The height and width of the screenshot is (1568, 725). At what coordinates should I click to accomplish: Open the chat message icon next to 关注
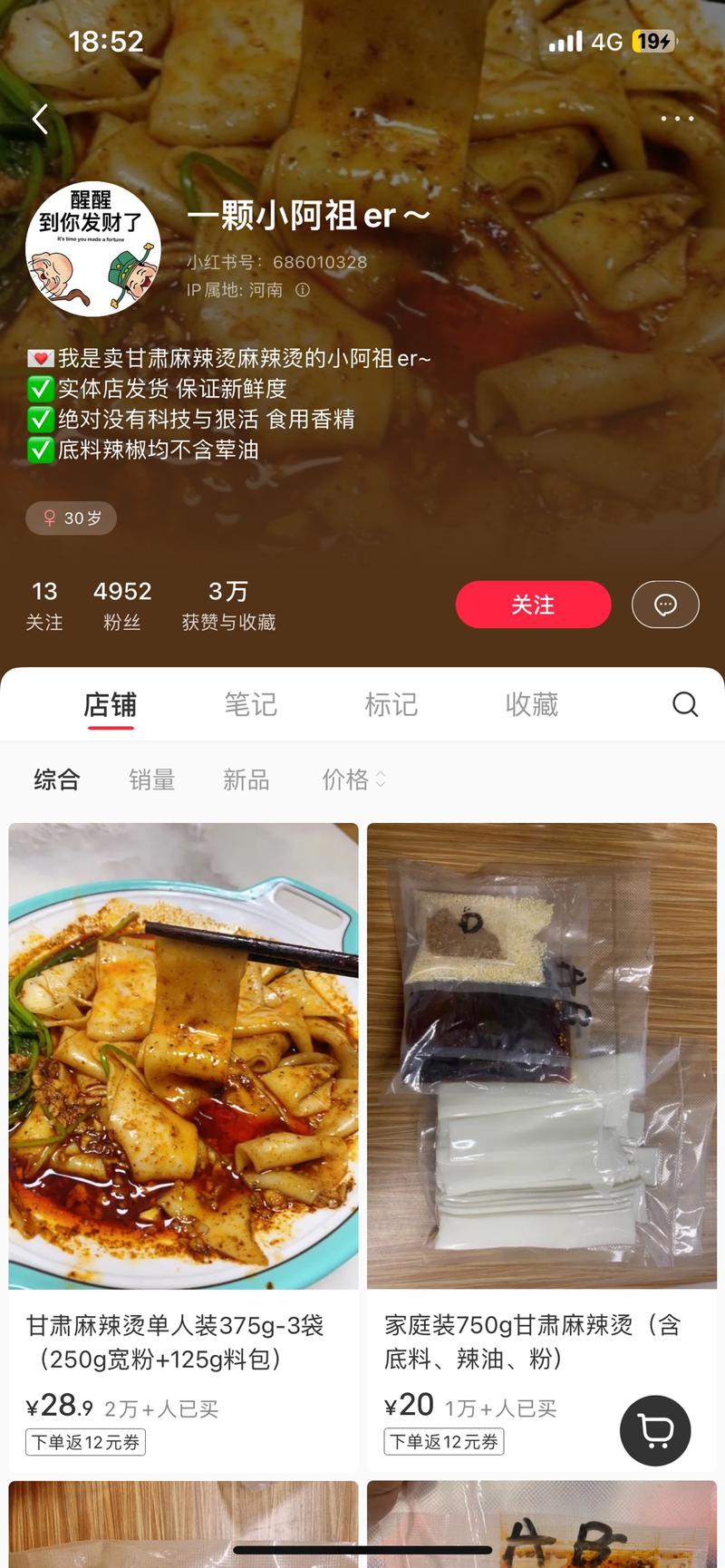point(665,605)
